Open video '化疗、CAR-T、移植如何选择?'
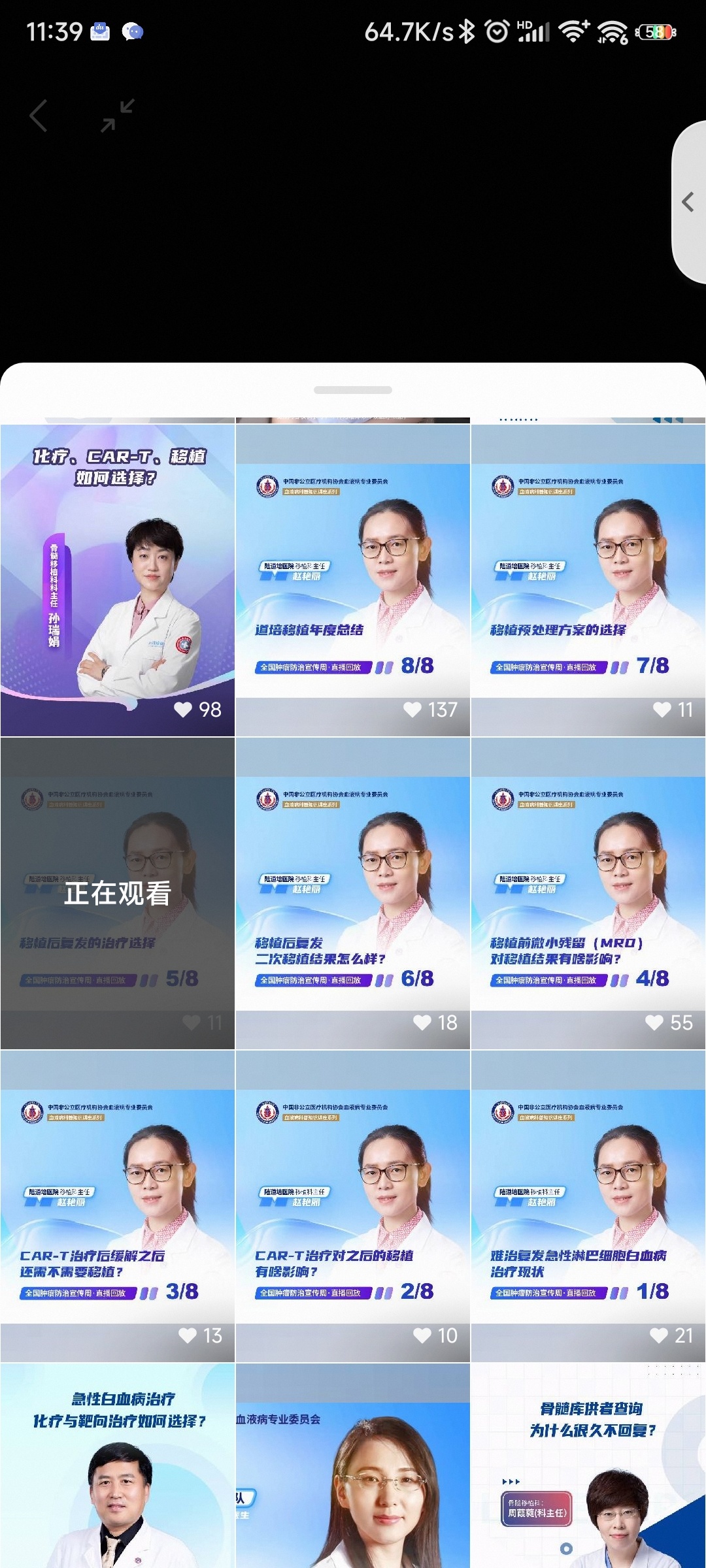 tap(118, 580)
